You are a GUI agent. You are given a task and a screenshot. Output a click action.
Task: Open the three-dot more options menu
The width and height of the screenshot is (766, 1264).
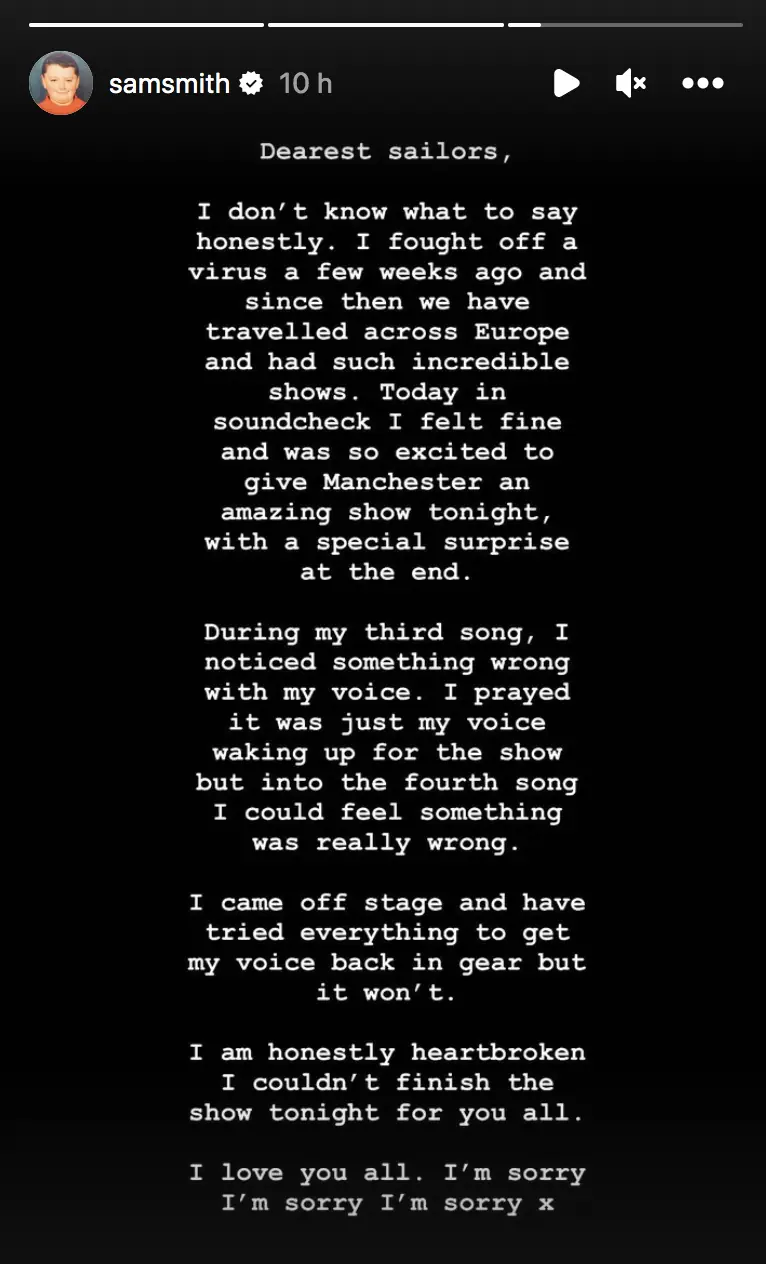pyautogui.click(x=702, y=83)
